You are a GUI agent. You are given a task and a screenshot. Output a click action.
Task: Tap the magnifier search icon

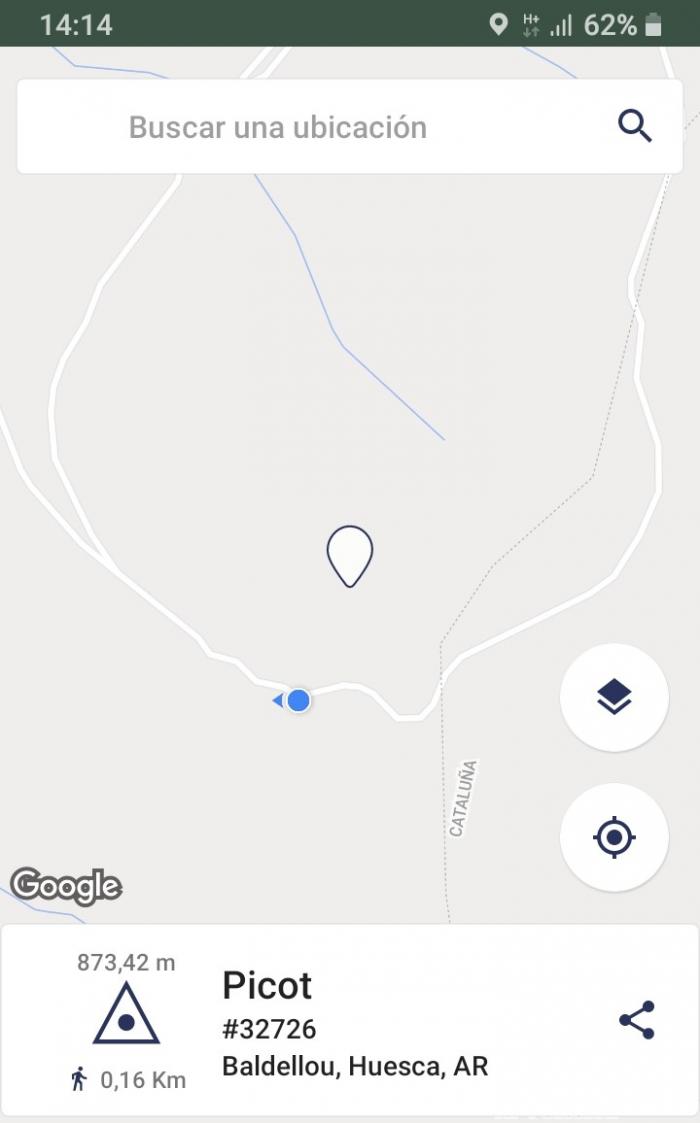click(x=634, y=127)
